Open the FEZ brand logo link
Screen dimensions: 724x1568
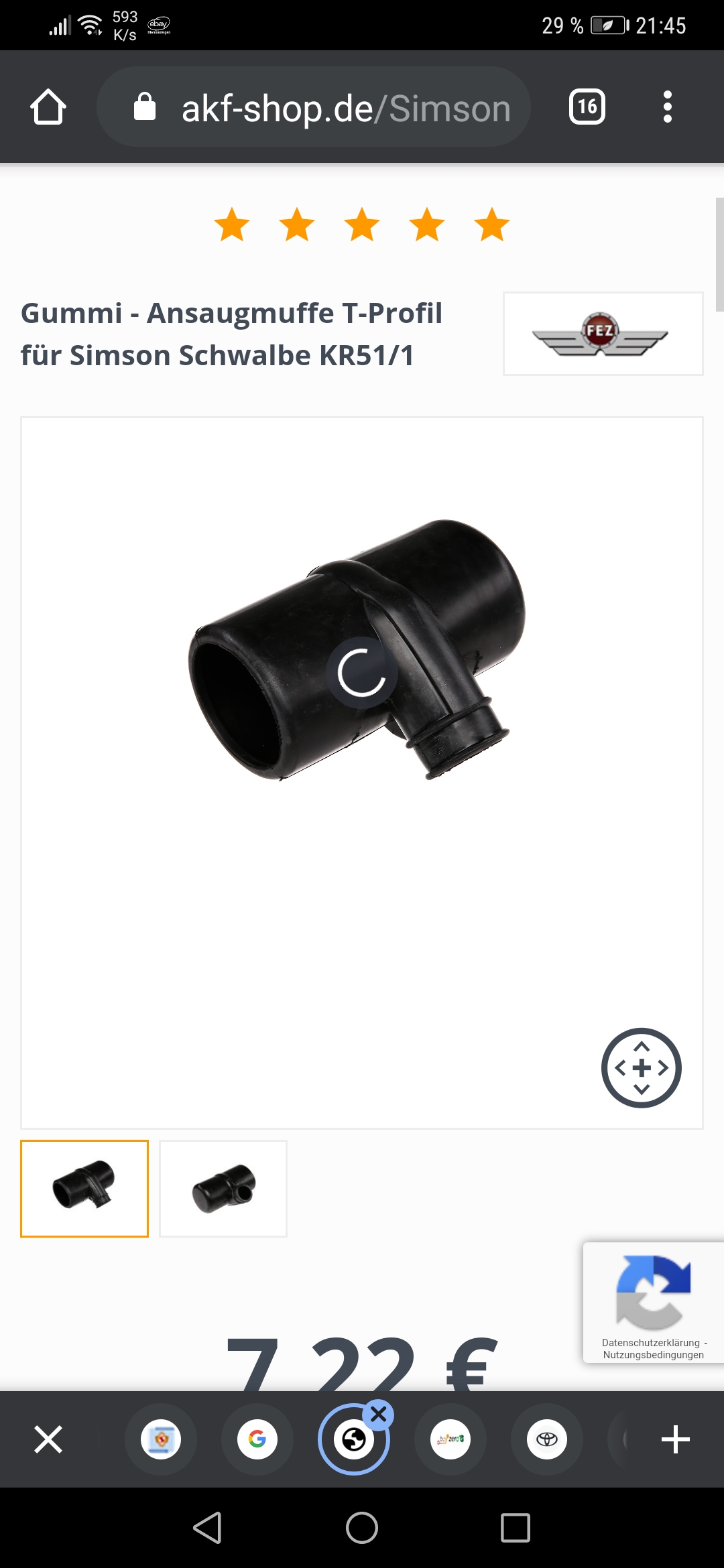click(603, 334)
